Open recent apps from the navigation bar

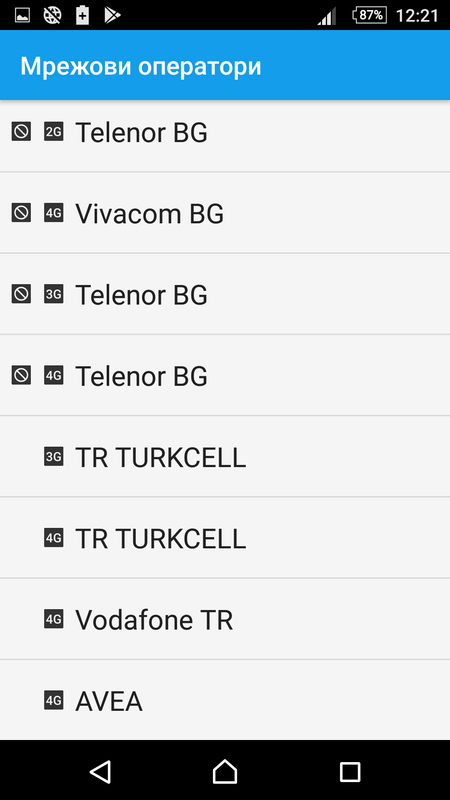(350, 771)
